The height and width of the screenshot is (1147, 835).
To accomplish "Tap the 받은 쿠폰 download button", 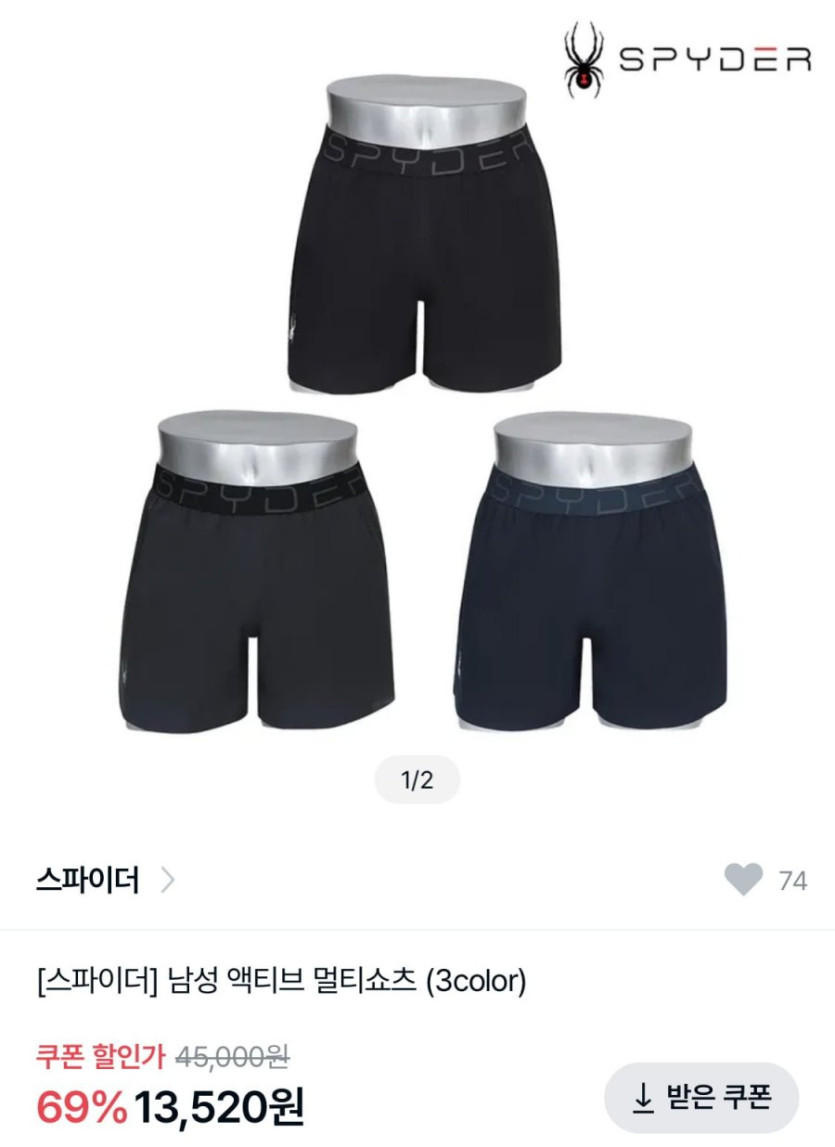I will pos(702,1097).
